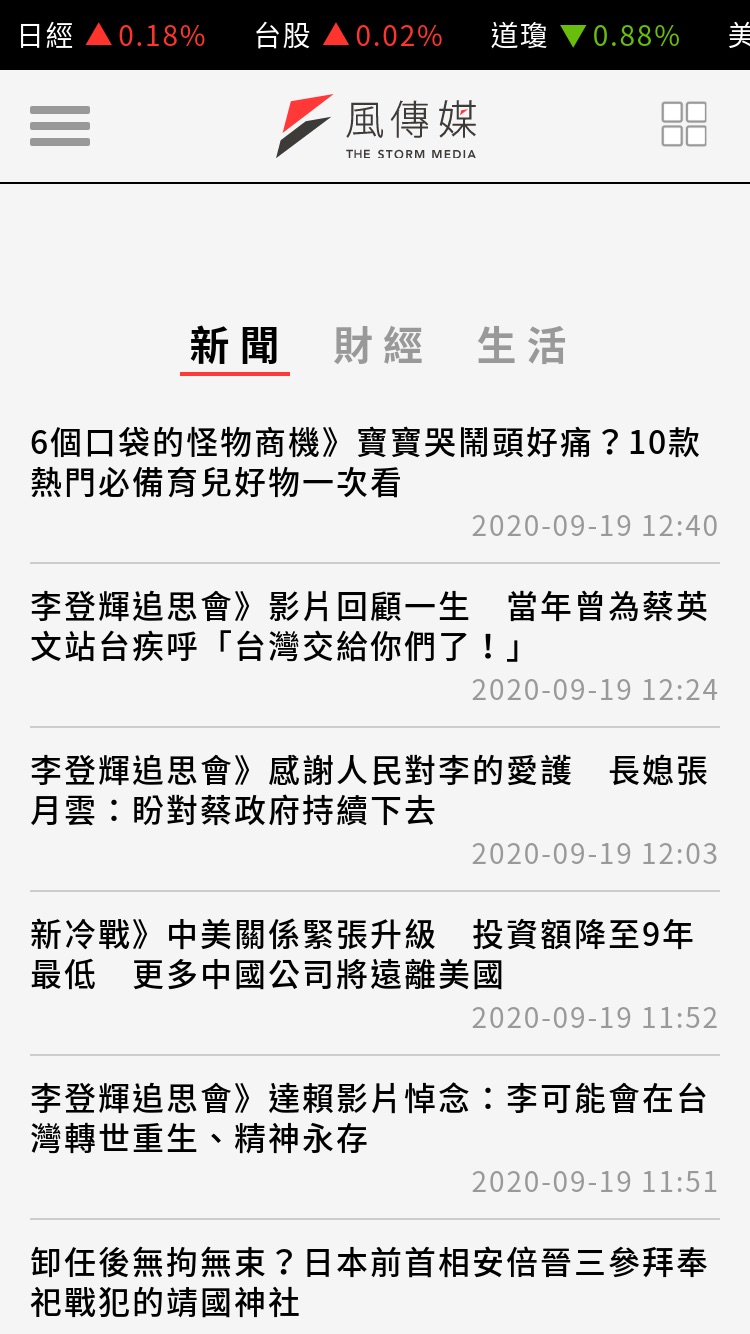This screenshot has width=750, height=1334.
Task: Open the hamburger drawer menu
Action: (60, 126)
